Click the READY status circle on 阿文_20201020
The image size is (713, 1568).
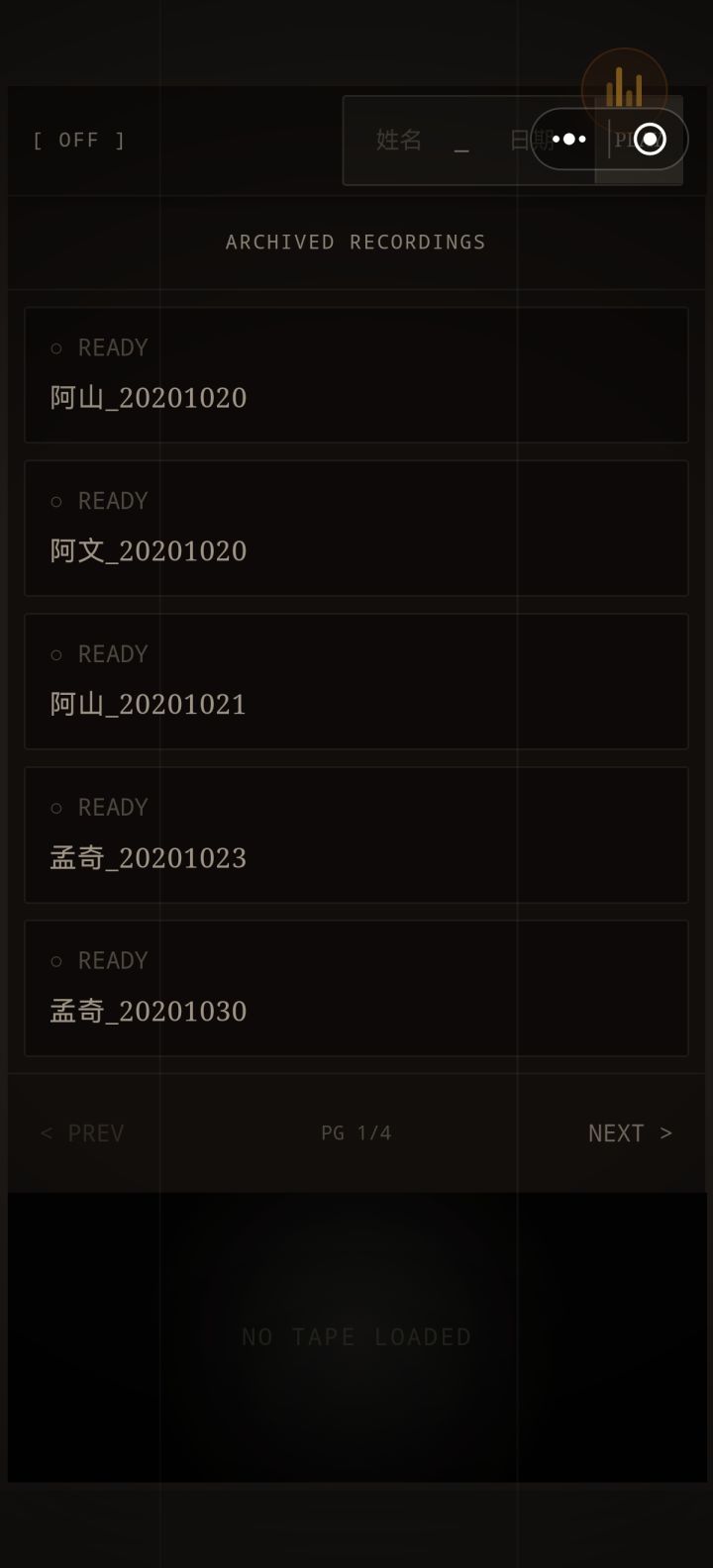click(57, 501)
